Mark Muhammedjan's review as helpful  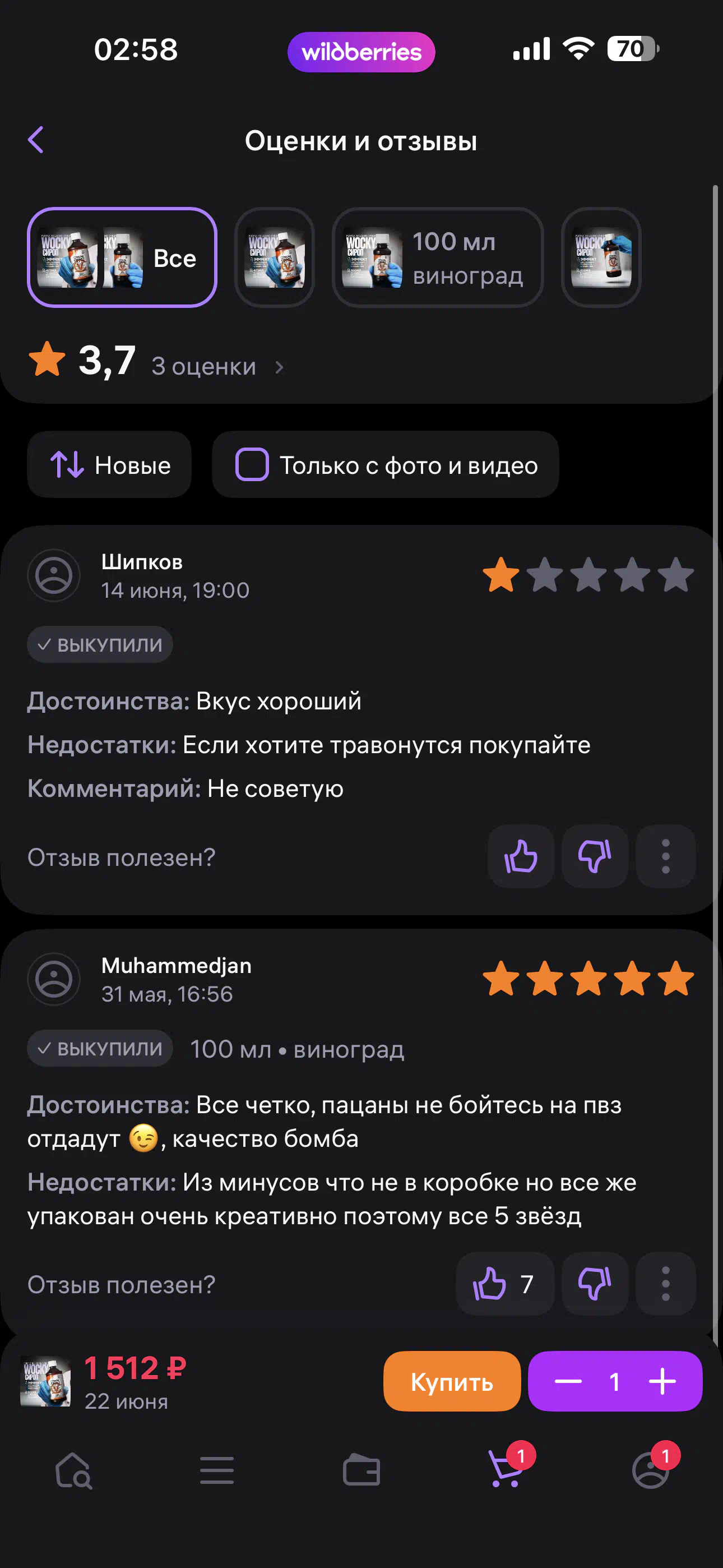pos(504,1284)
